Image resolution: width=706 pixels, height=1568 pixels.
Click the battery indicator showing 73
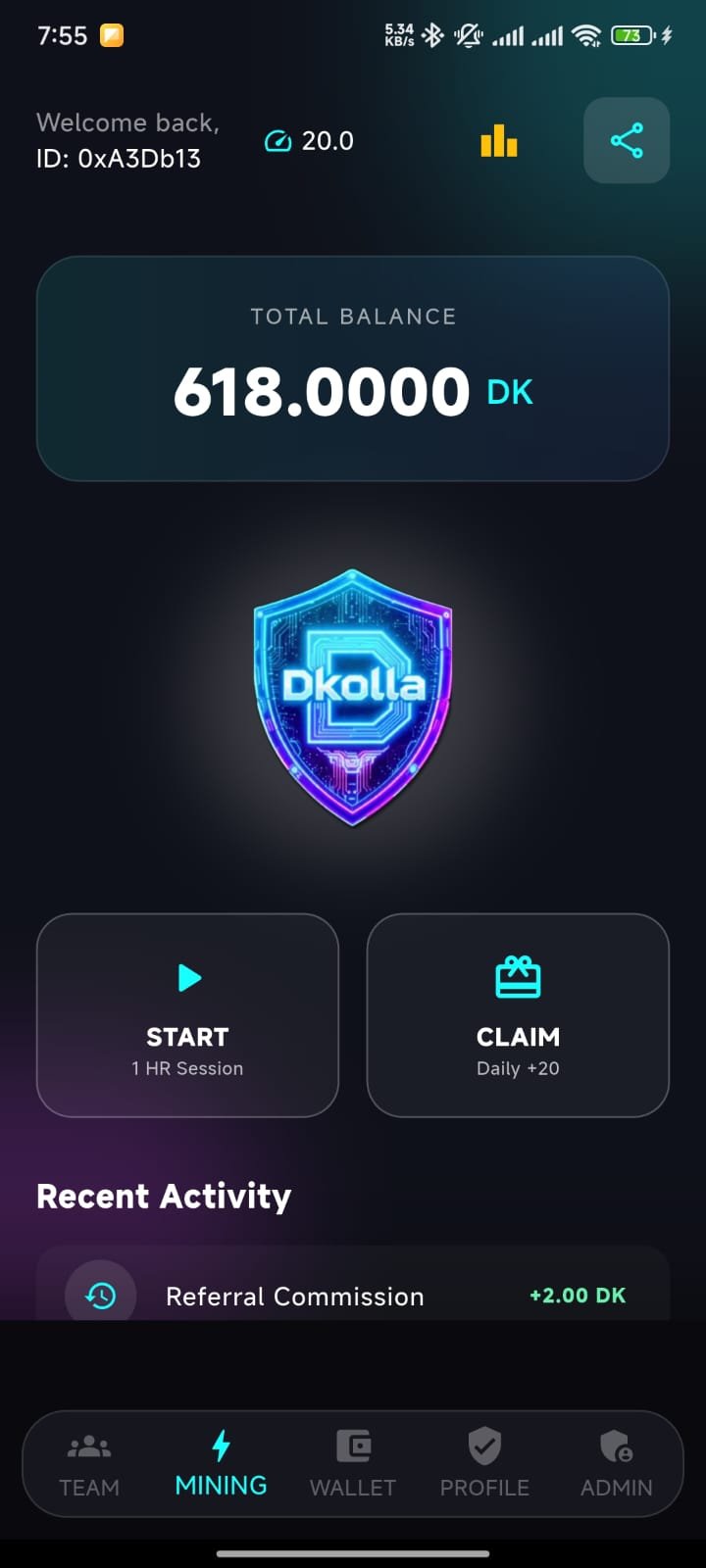(x=632, y=34)
